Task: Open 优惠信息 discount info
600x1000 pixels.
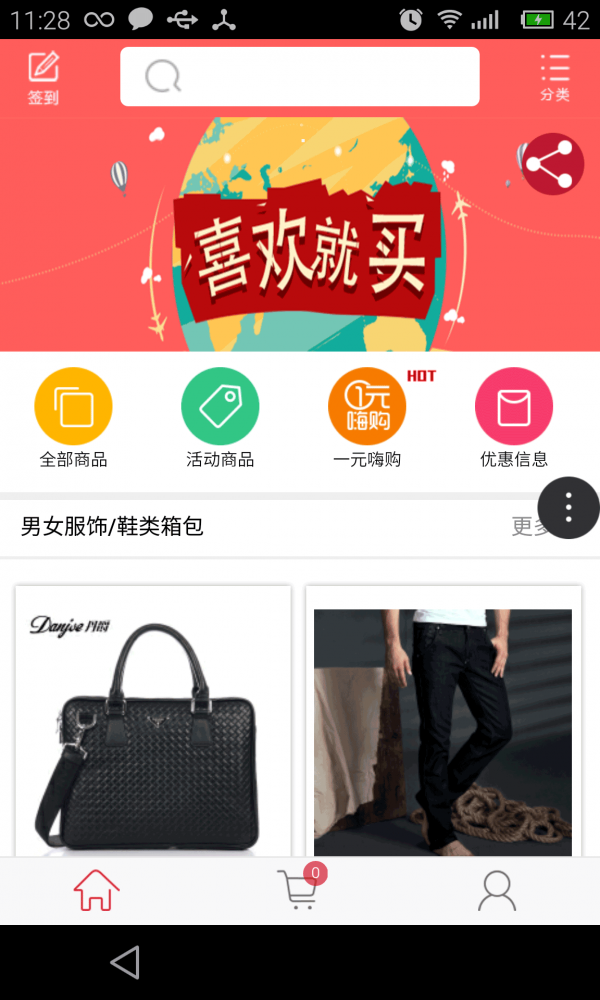Action: click(x=514, y=418)
